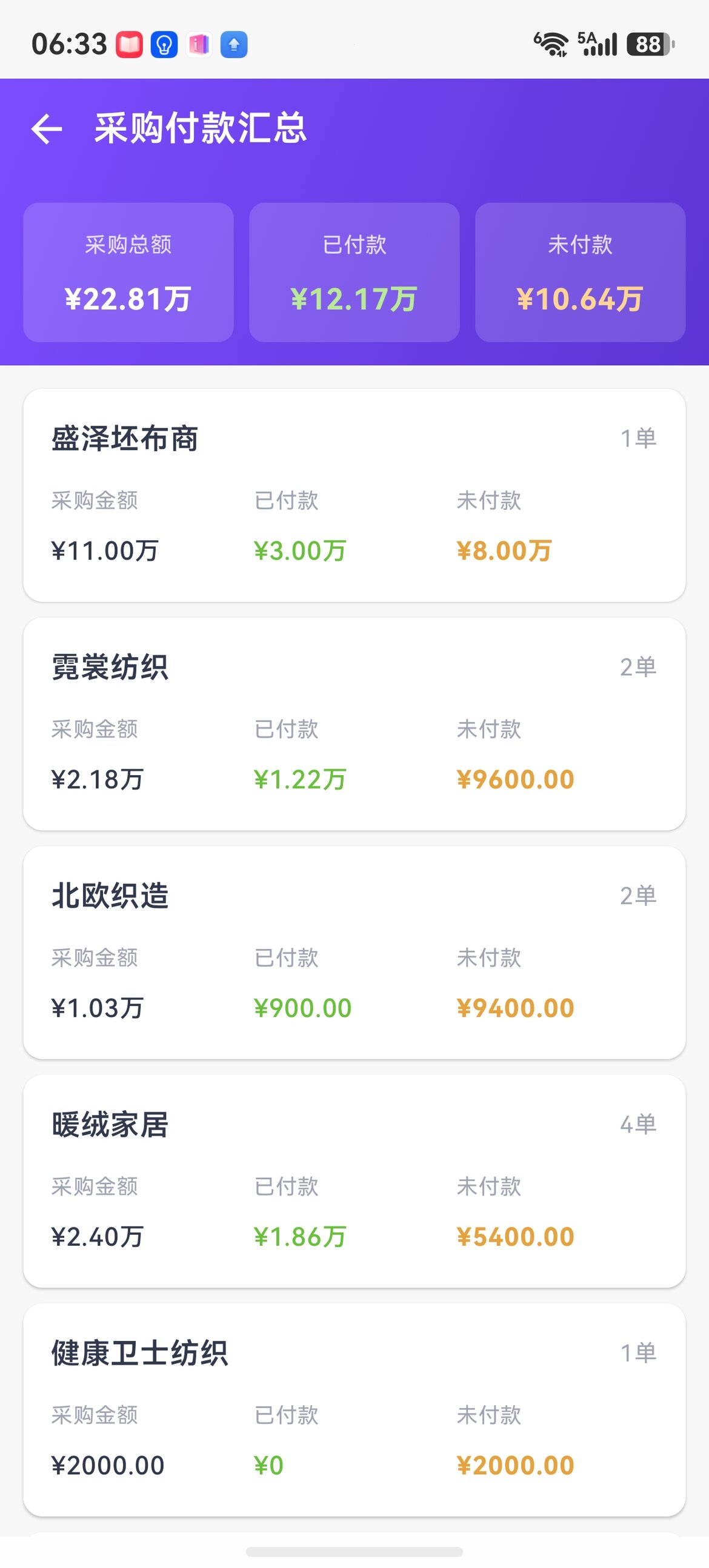This screenshot has width=709, height=1568.
Task: Tap the upload arrow icon in status bar
Action: [x=233, y=44]
